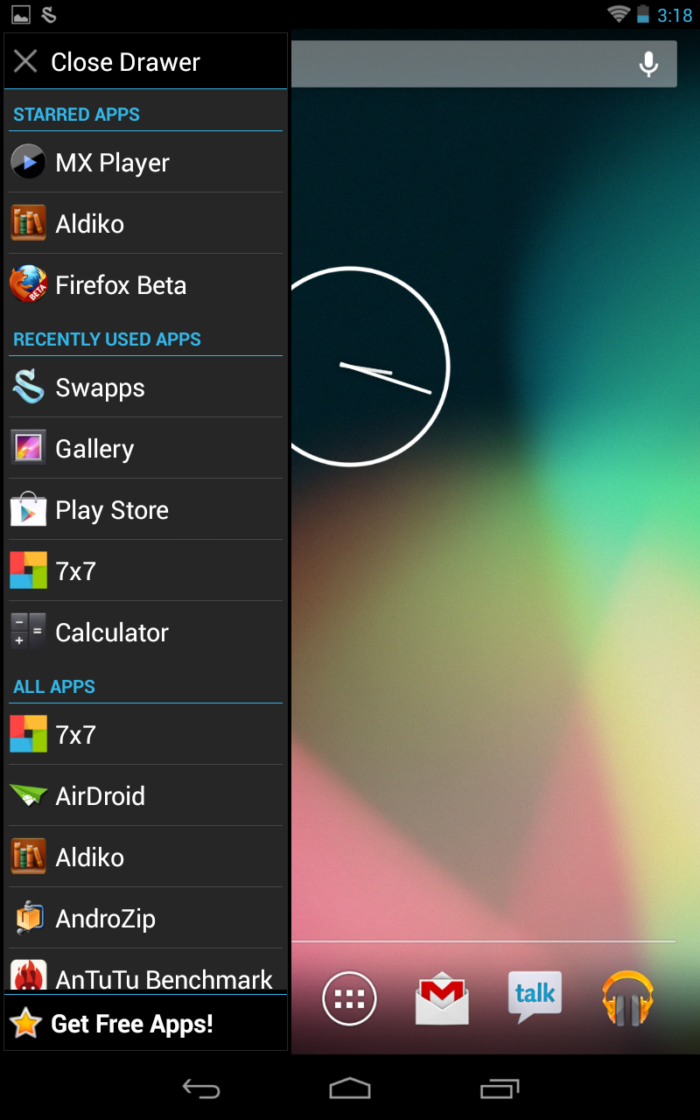The height and width of the screenshot is (1120, 700).
Task: Open the app drawer grid icon
Action: pyautogui.click(x=349, y=998)
